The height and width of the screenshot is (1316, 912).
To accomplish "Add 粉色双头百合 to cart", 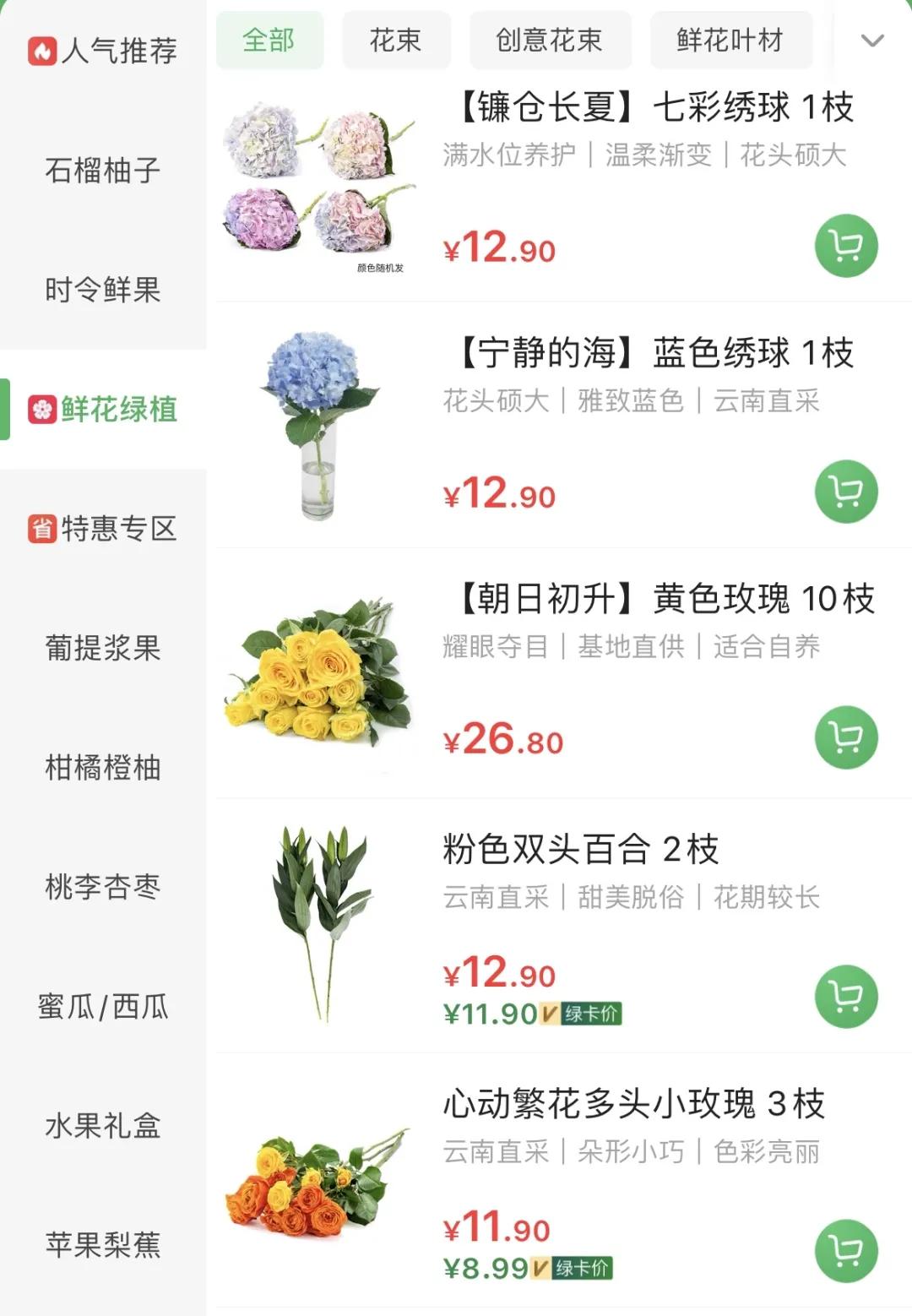I will tap(845, 997).
